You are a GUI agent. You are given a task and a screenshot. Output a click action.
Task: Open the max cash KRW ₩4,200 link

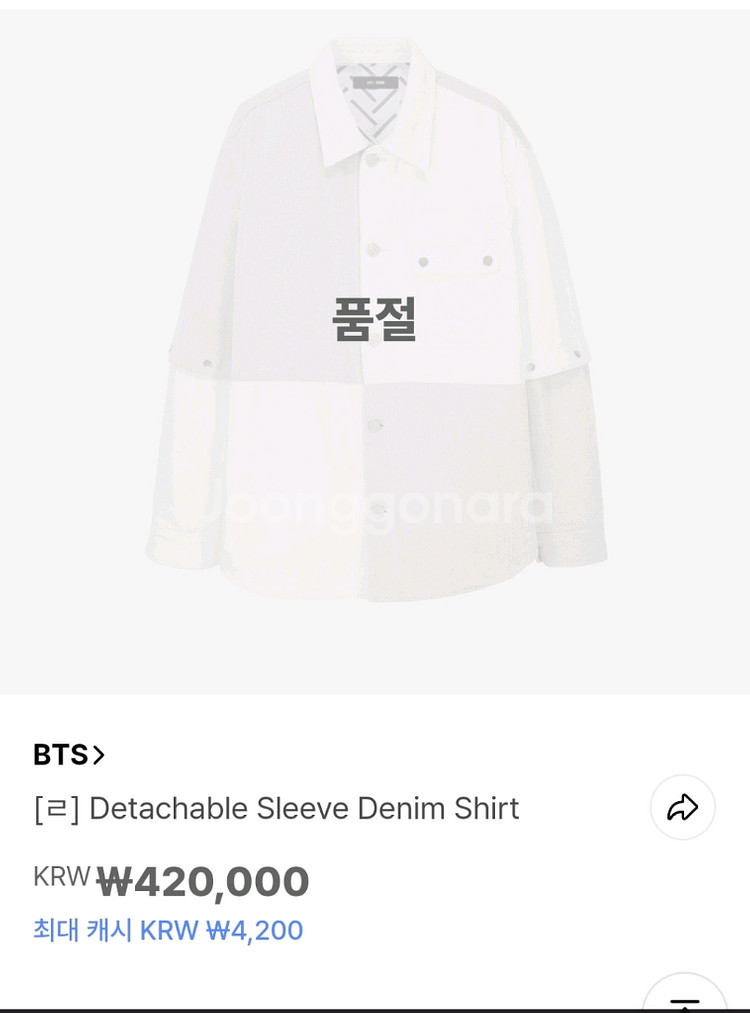(168, 931)
